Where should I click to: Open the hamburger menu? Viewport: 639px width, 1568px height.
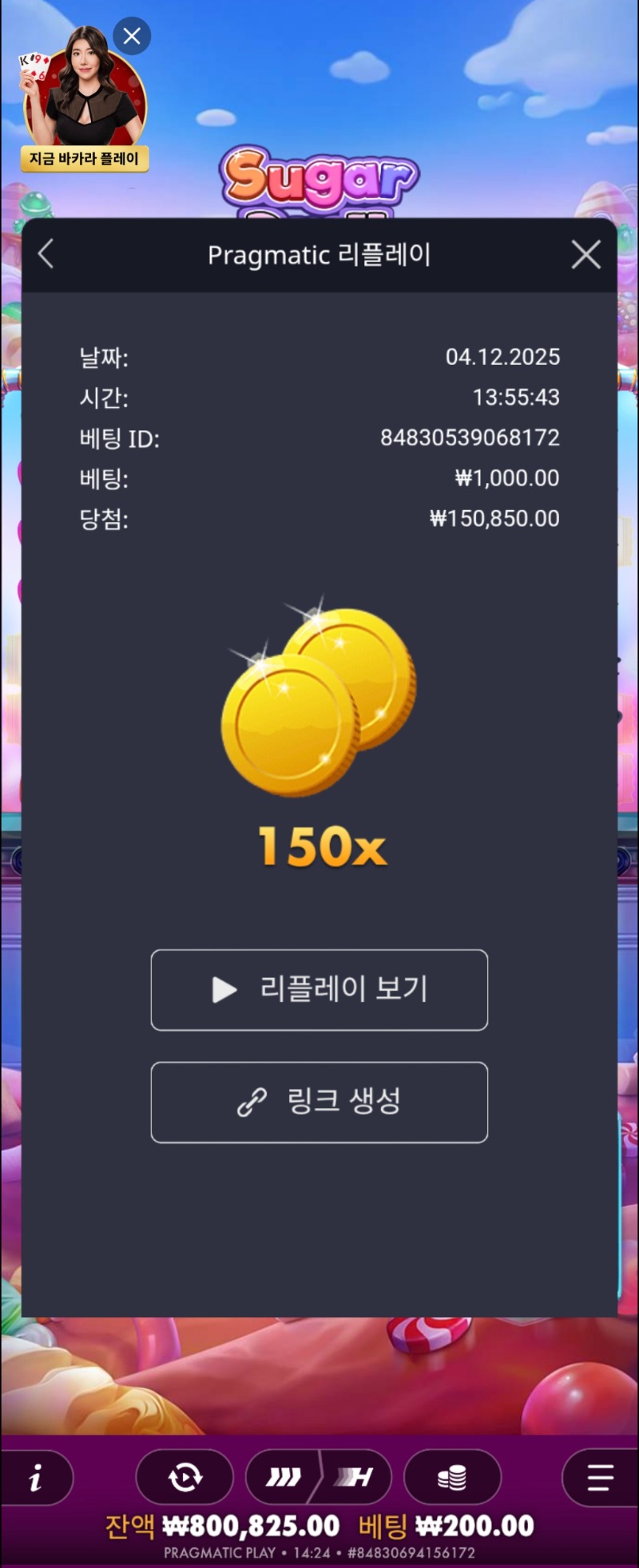[599, 1478]
